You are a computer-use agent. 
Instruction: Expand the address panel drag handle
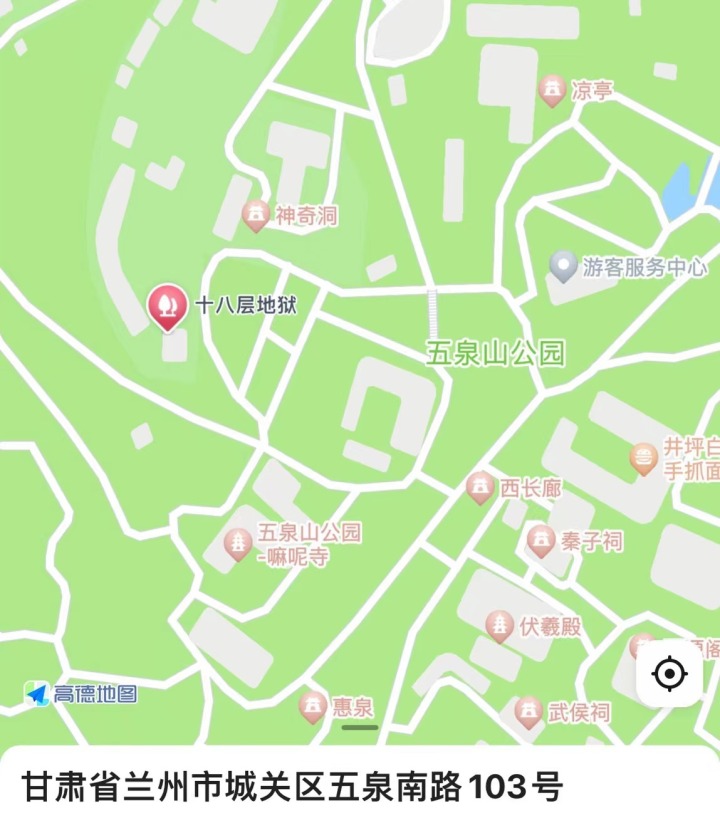click(x=360, y=727)
